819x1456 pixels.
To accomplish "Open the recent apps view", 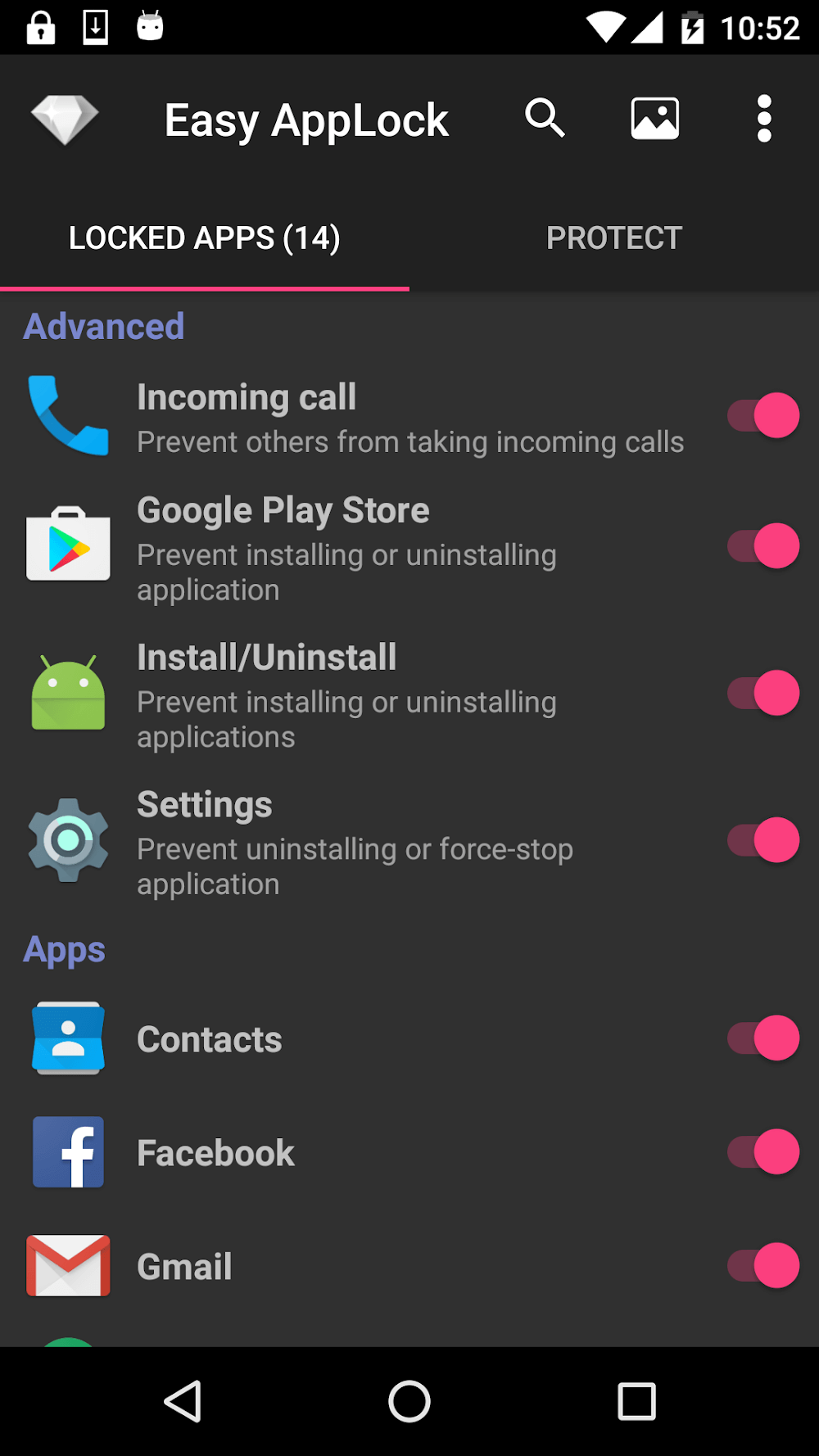I will coord(636,1401).
